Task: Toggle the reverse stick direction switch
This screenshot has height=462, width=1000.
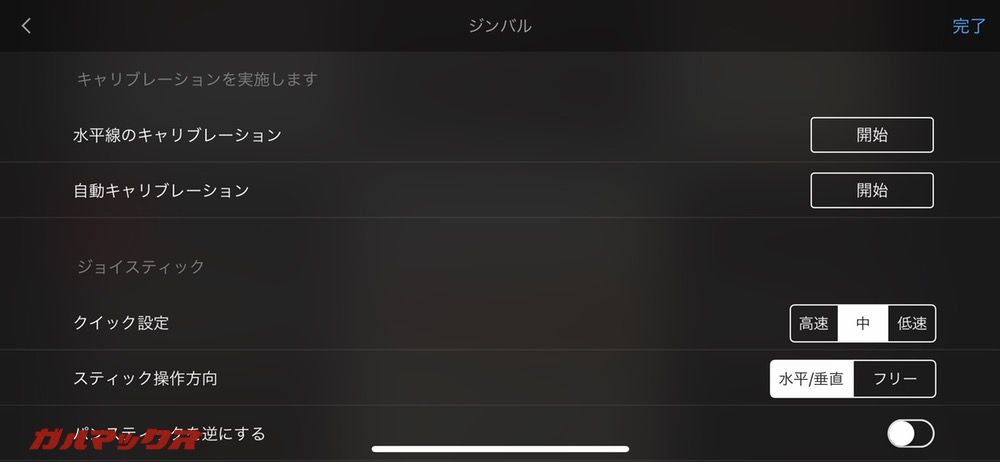Action: [x=910, y=433]
